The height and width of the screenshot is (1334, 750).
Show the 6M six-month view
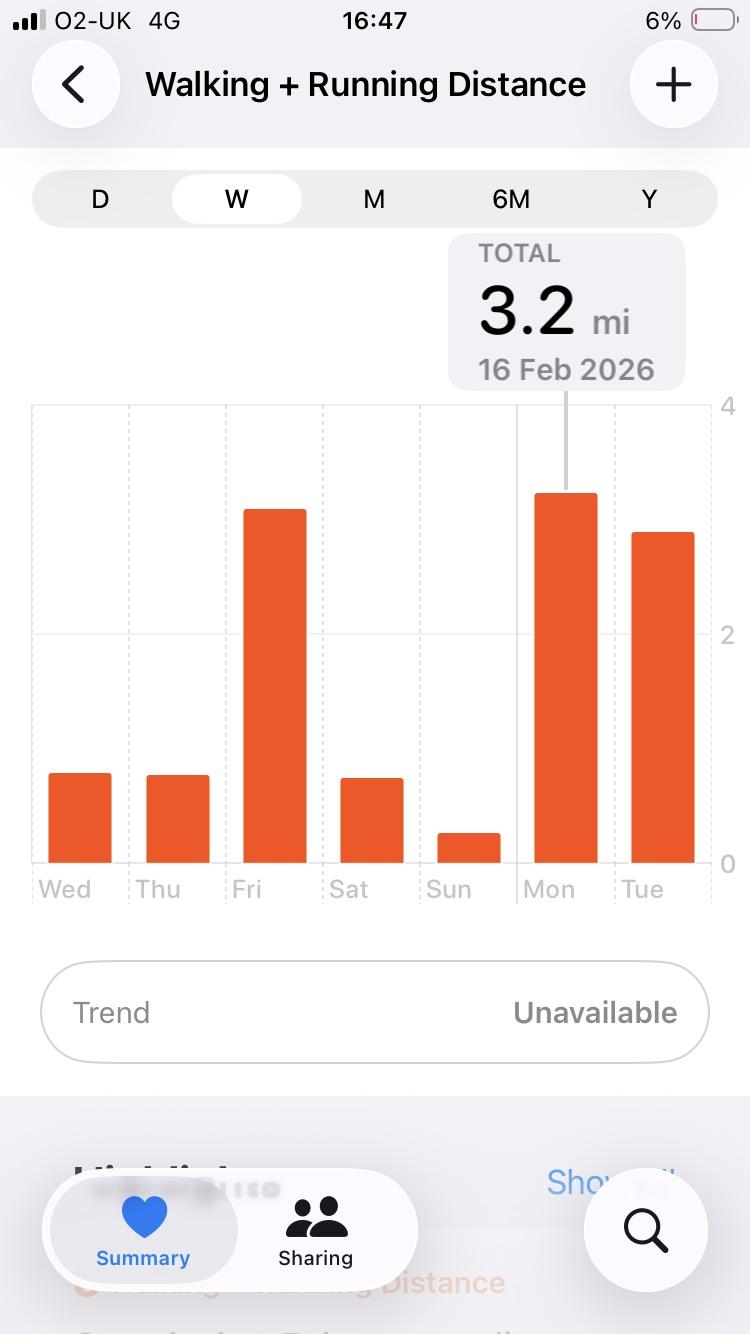click(511, 199)
